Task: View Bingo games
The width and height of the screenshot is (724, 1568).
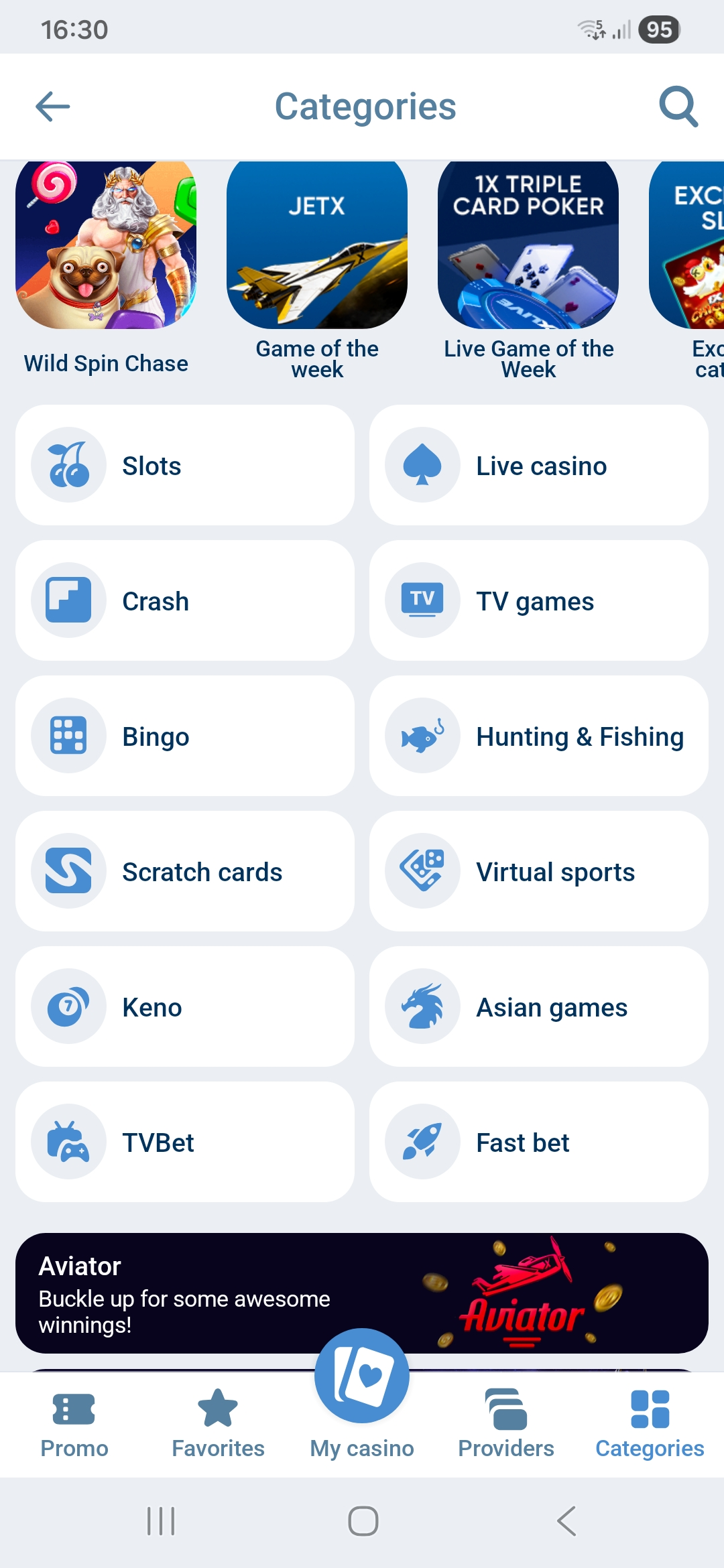Action: [184, 736]
